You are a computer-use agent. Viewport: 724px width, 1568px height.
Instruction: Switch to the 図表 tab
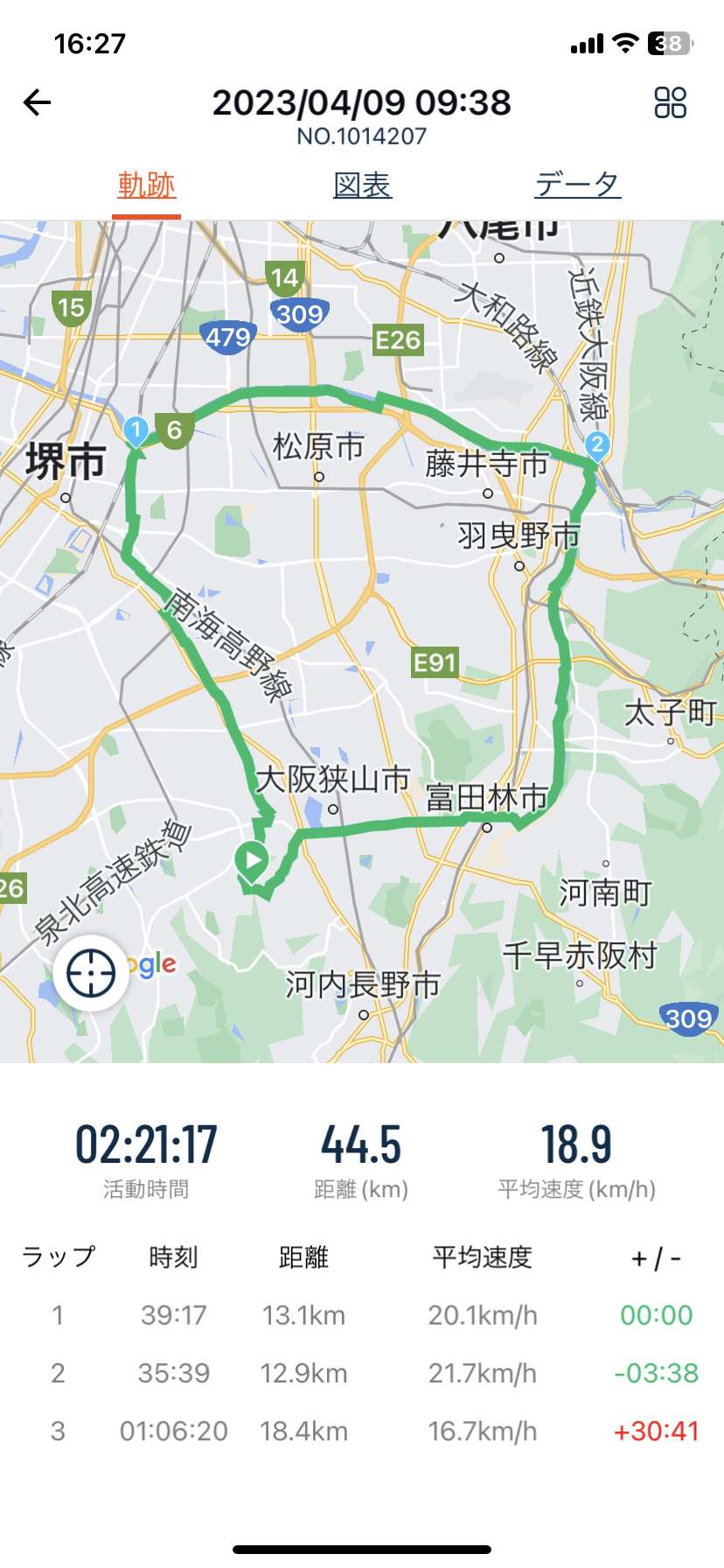[362, 185]
